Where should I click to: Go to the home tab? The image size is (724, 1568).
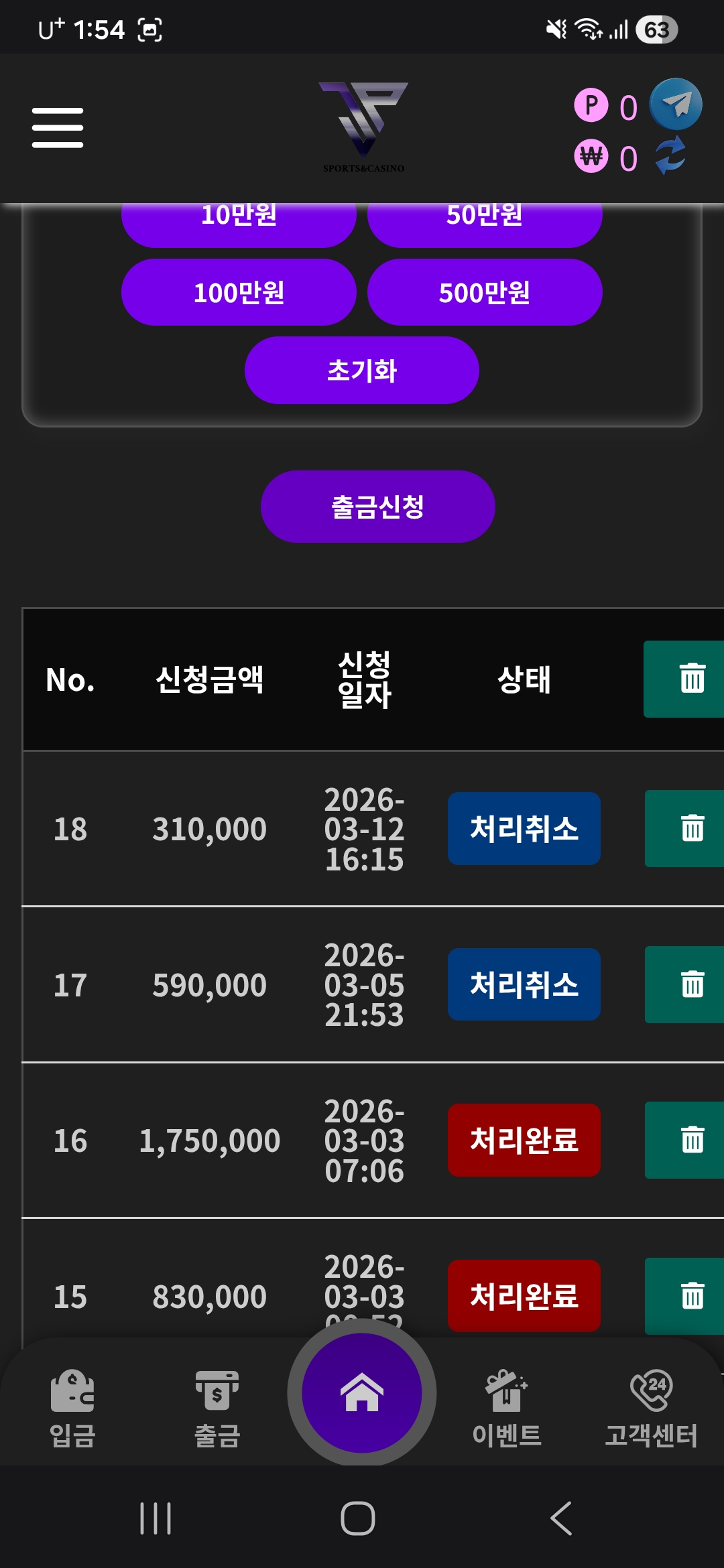tap(362, 1392)
